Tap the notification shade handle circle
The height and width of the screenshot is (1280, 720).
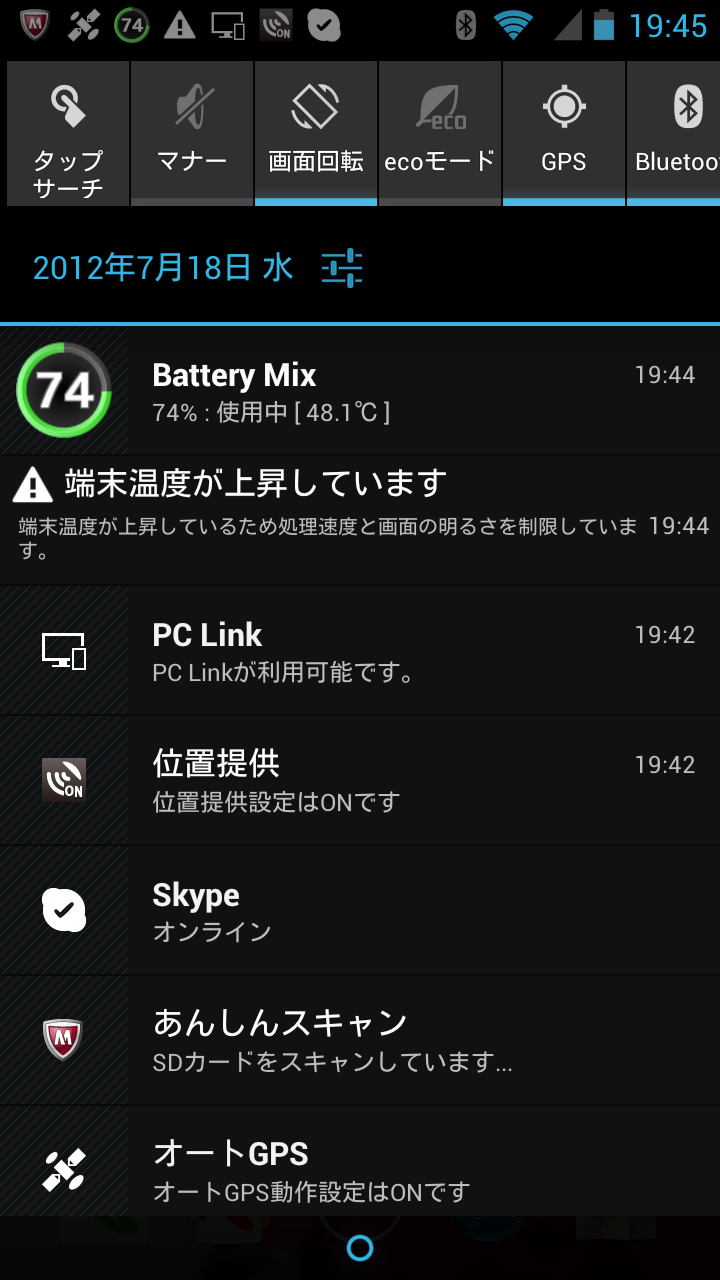pyautogui.click(x=360, y=1247)
